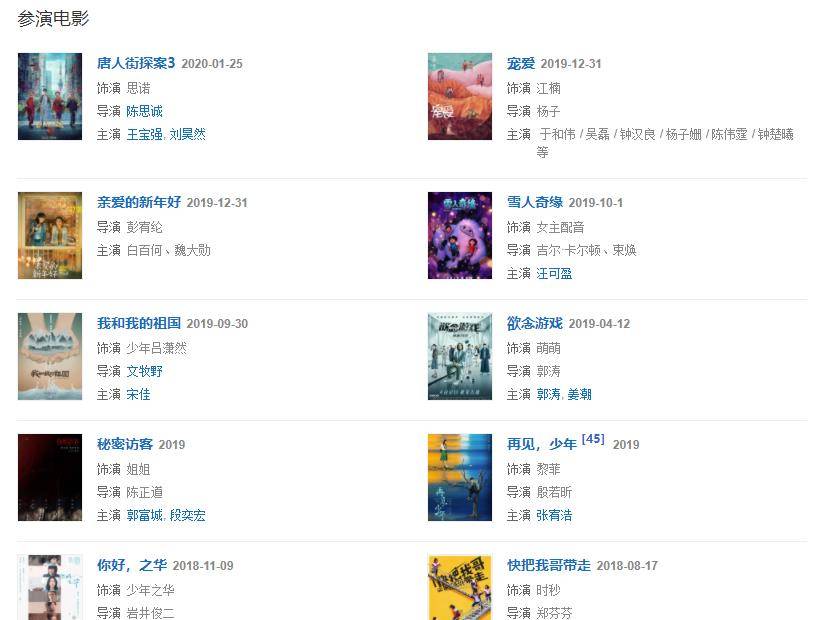Open the 欲念游戏 movie link
Screen dimensions: 823x620
point(535,323)
